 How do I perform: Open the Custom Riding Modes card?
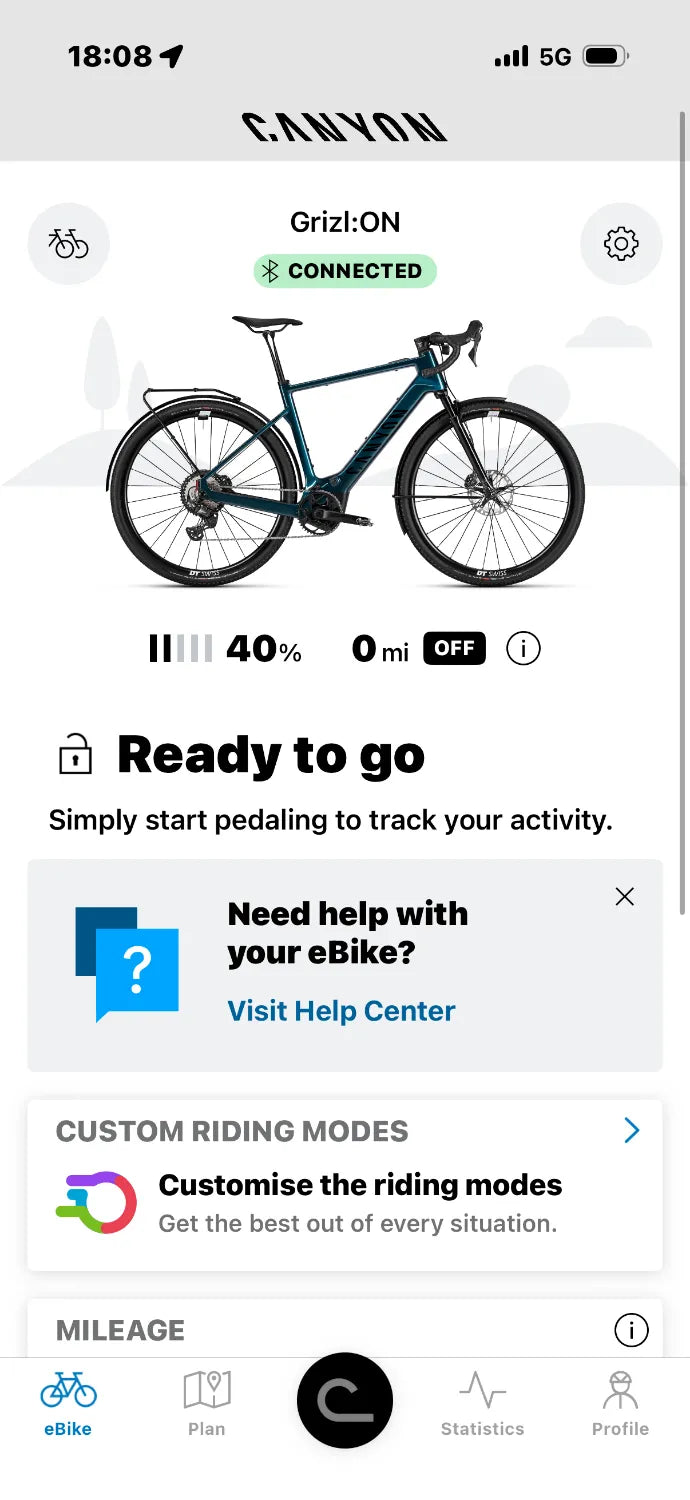tap(345, 1185)
